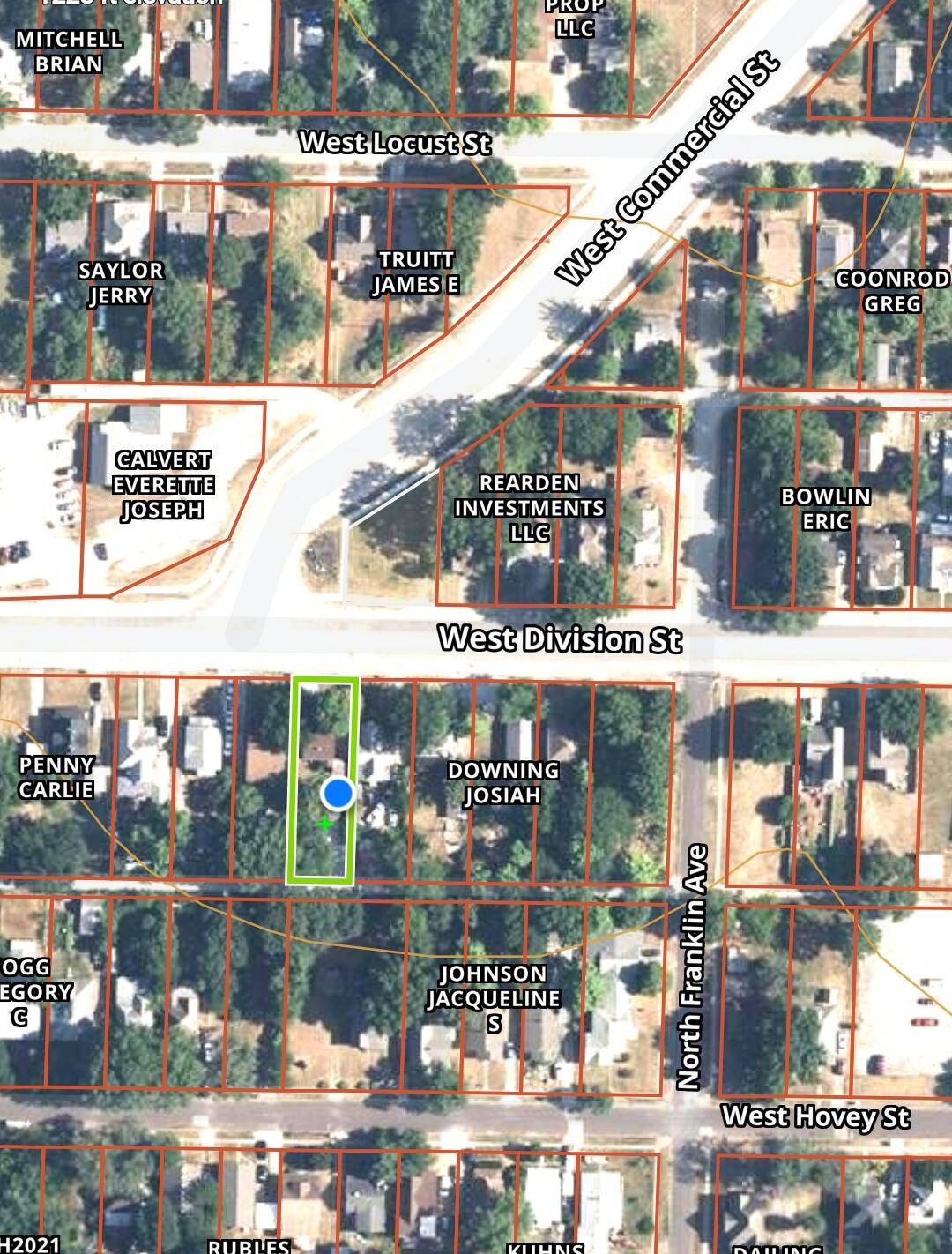
Task: Open the Coonrod Greg parcel
Action: tap(892, 291)
